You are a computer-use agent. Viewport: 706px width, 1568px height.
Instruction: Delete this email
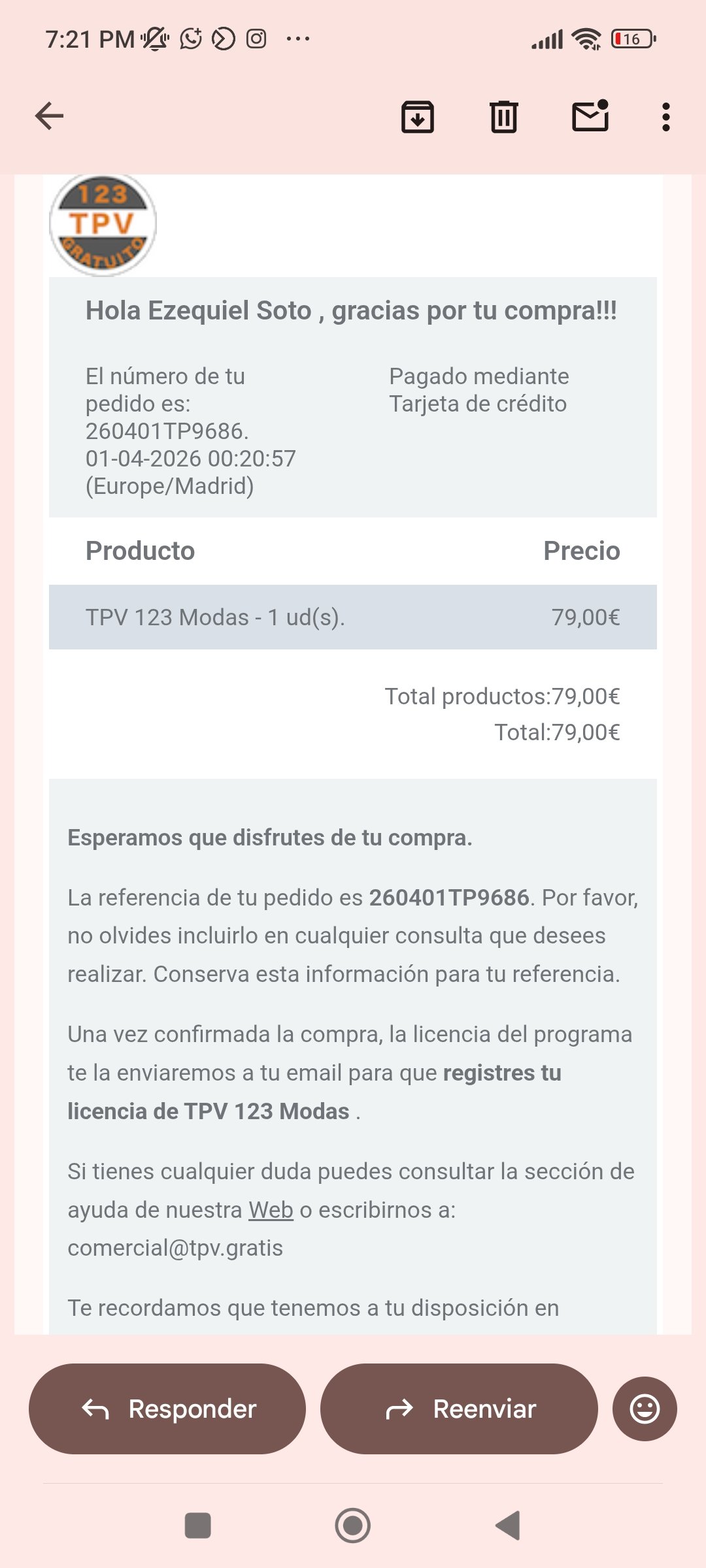[x=503, y=117]
